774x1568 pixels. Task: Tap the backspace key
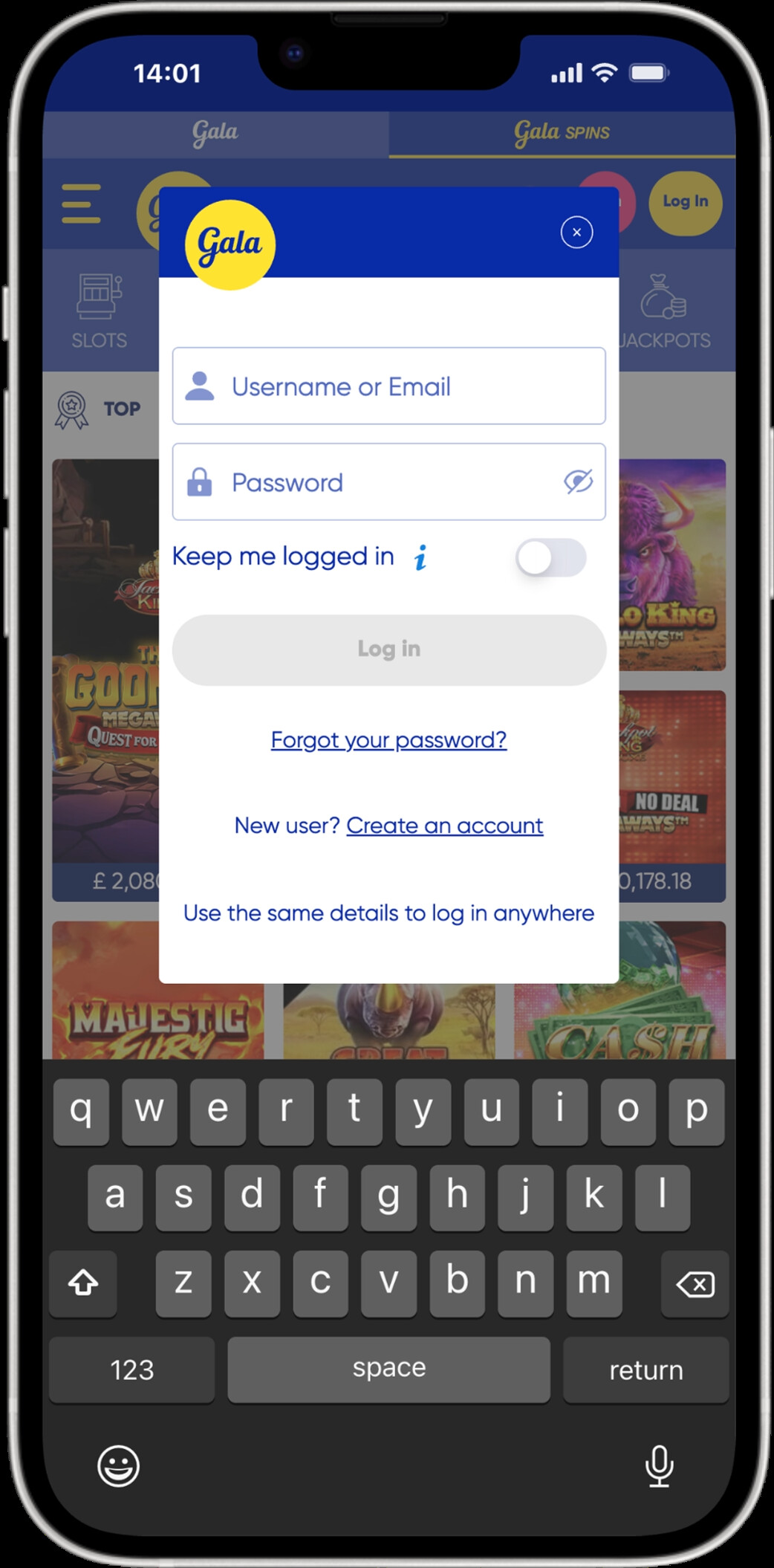(695, 1284)
